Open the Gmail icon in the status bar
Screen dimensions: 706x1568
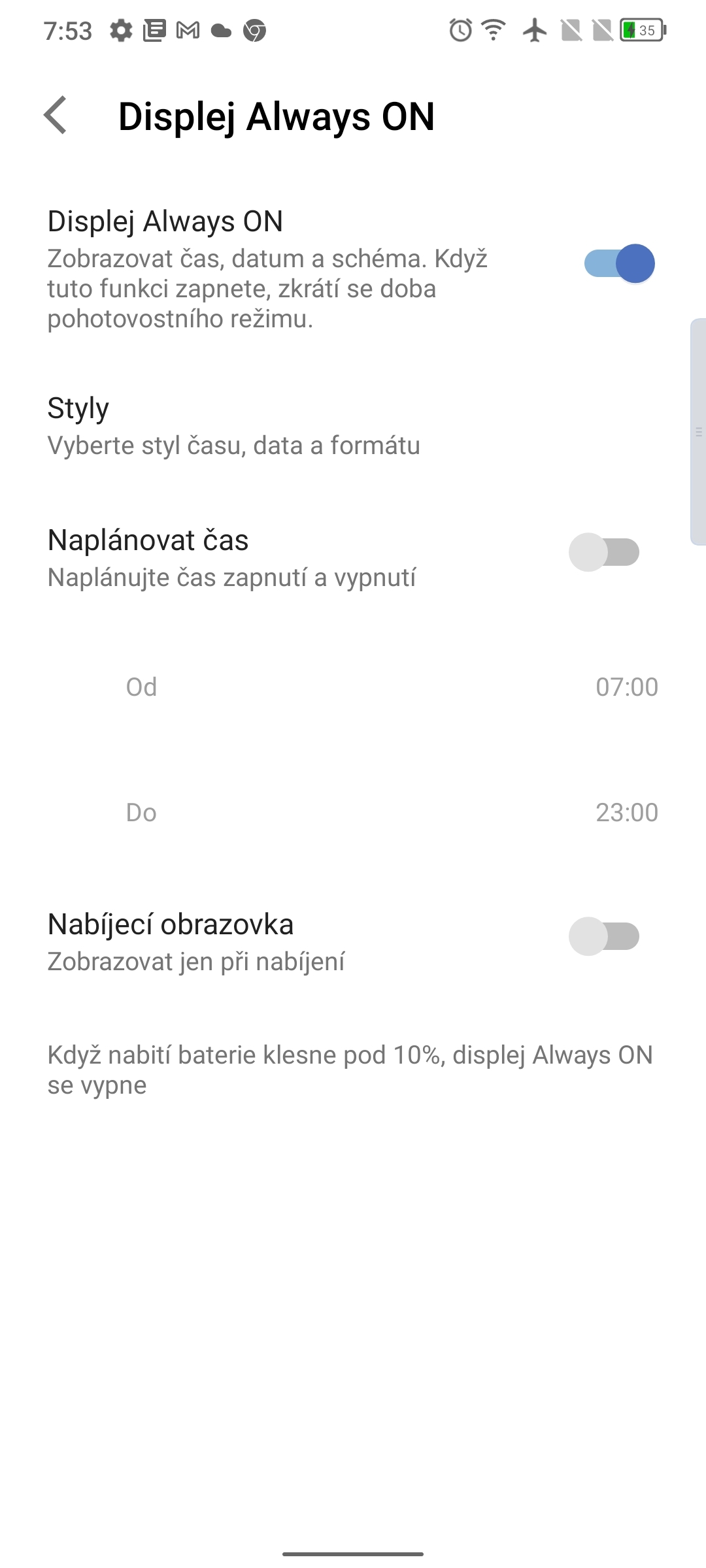coord(188,29)
